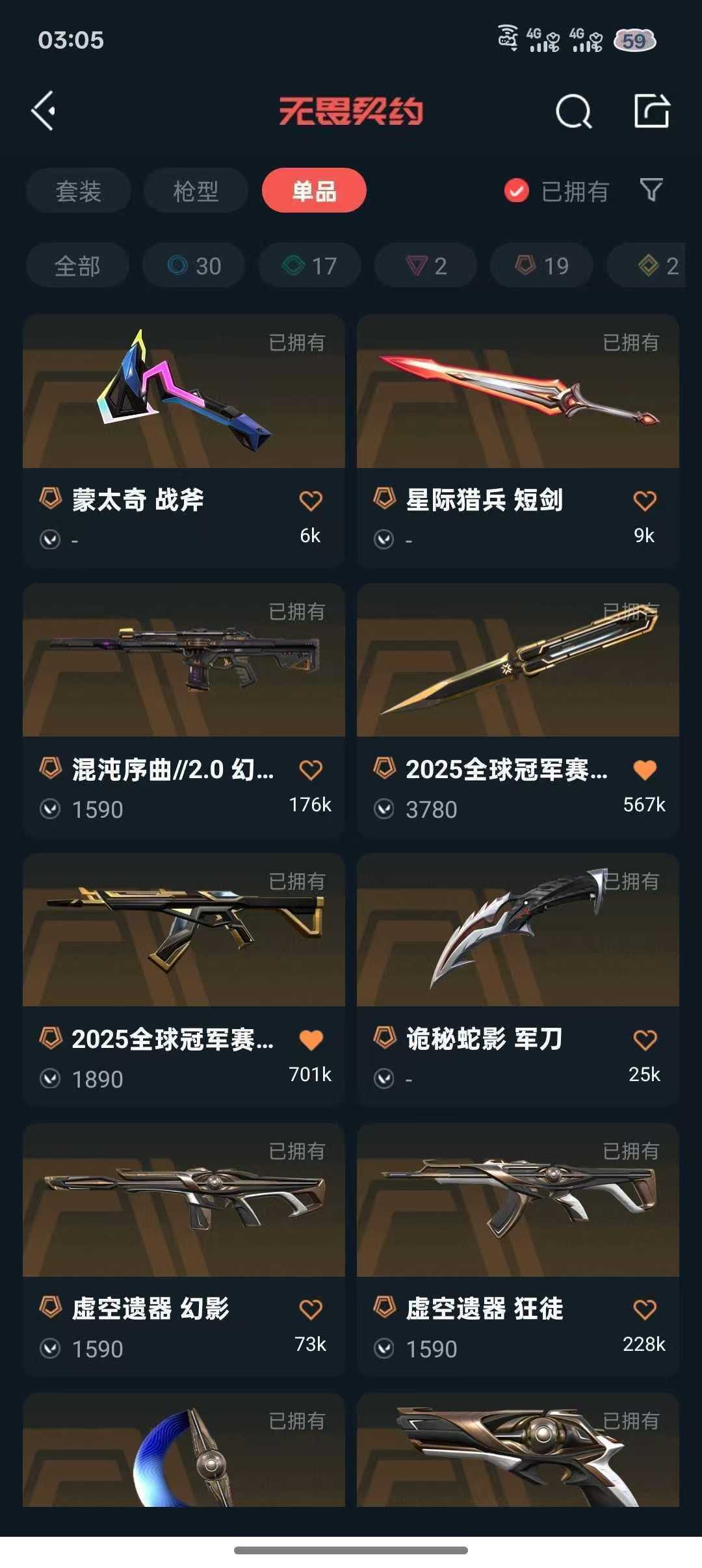
Task: Switch to the 套装 tab
Action: 79,191
